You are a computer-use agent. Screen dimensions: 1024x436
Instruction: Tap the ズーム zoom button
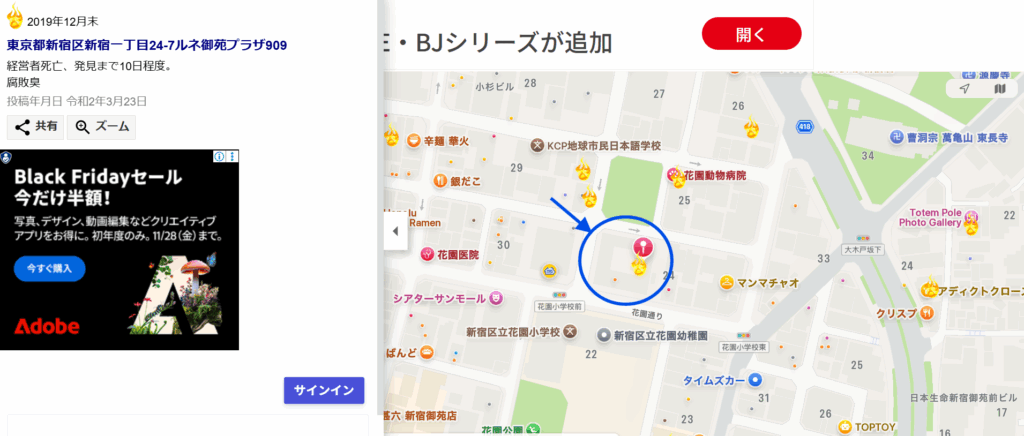(101, 127)
